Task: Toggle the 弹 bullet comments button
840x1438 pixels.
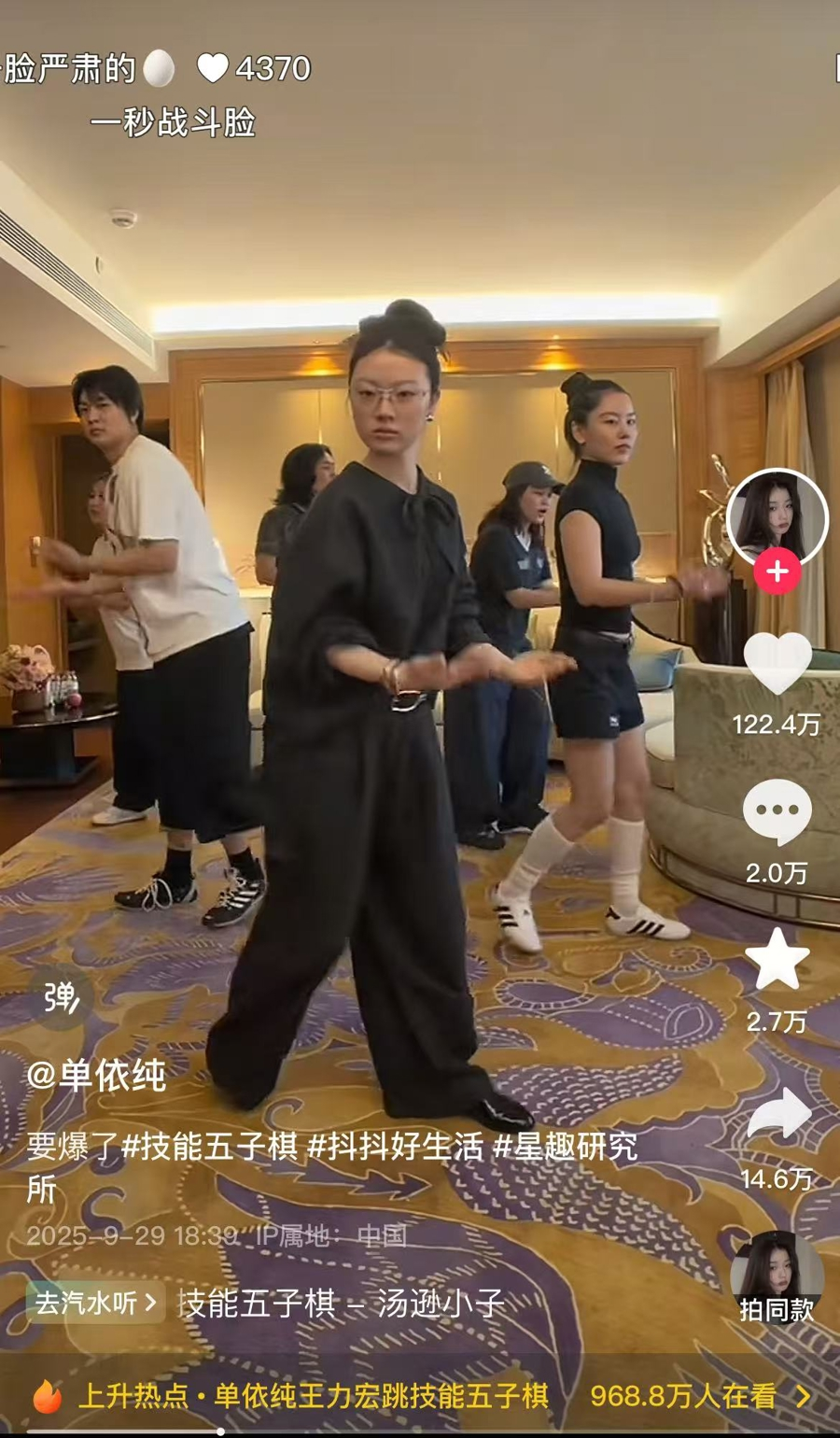Action: tap(61, 999)
